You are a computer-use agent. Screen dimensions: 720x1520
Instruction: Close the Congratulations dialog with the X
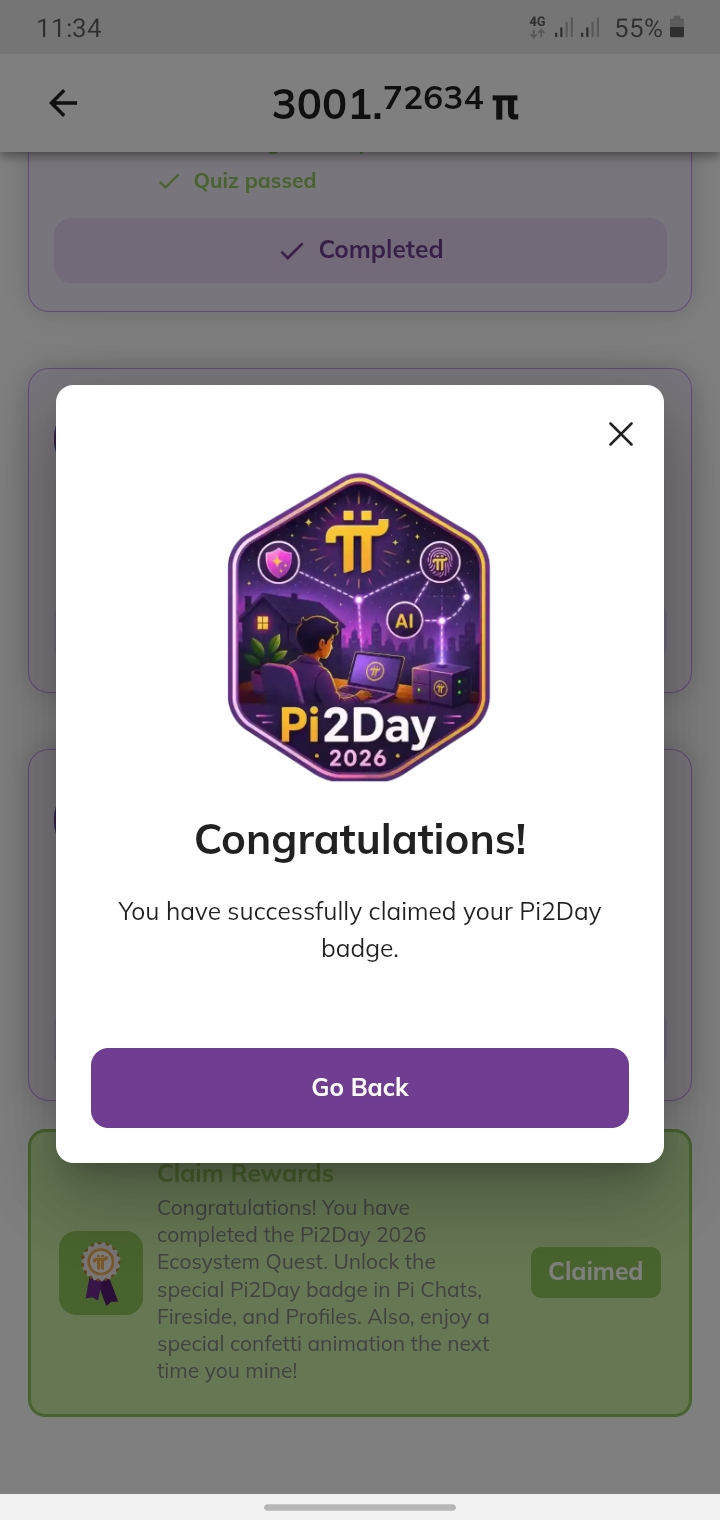click(x=621, y=434)
